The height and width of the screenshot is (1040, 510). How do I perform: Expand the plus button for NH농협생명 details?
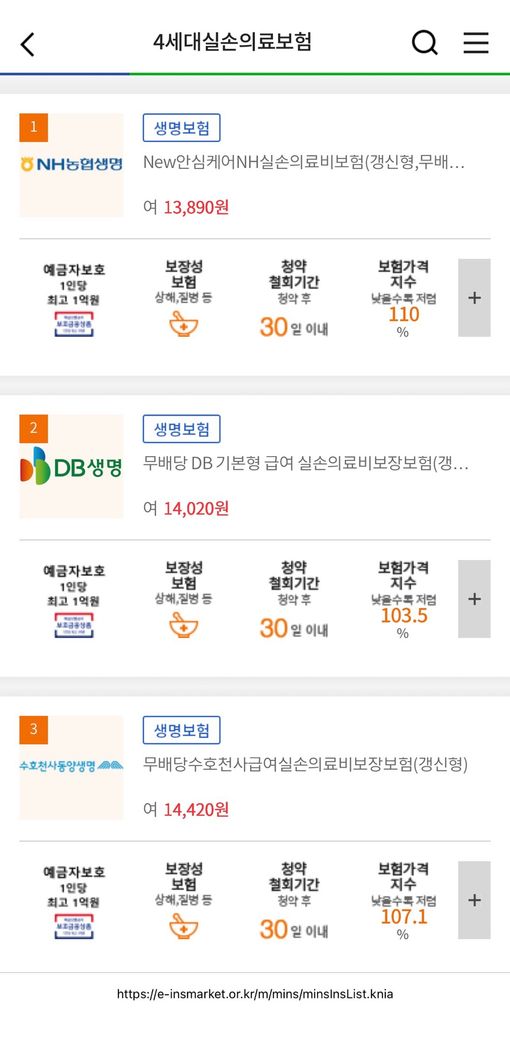coord(474,298)
